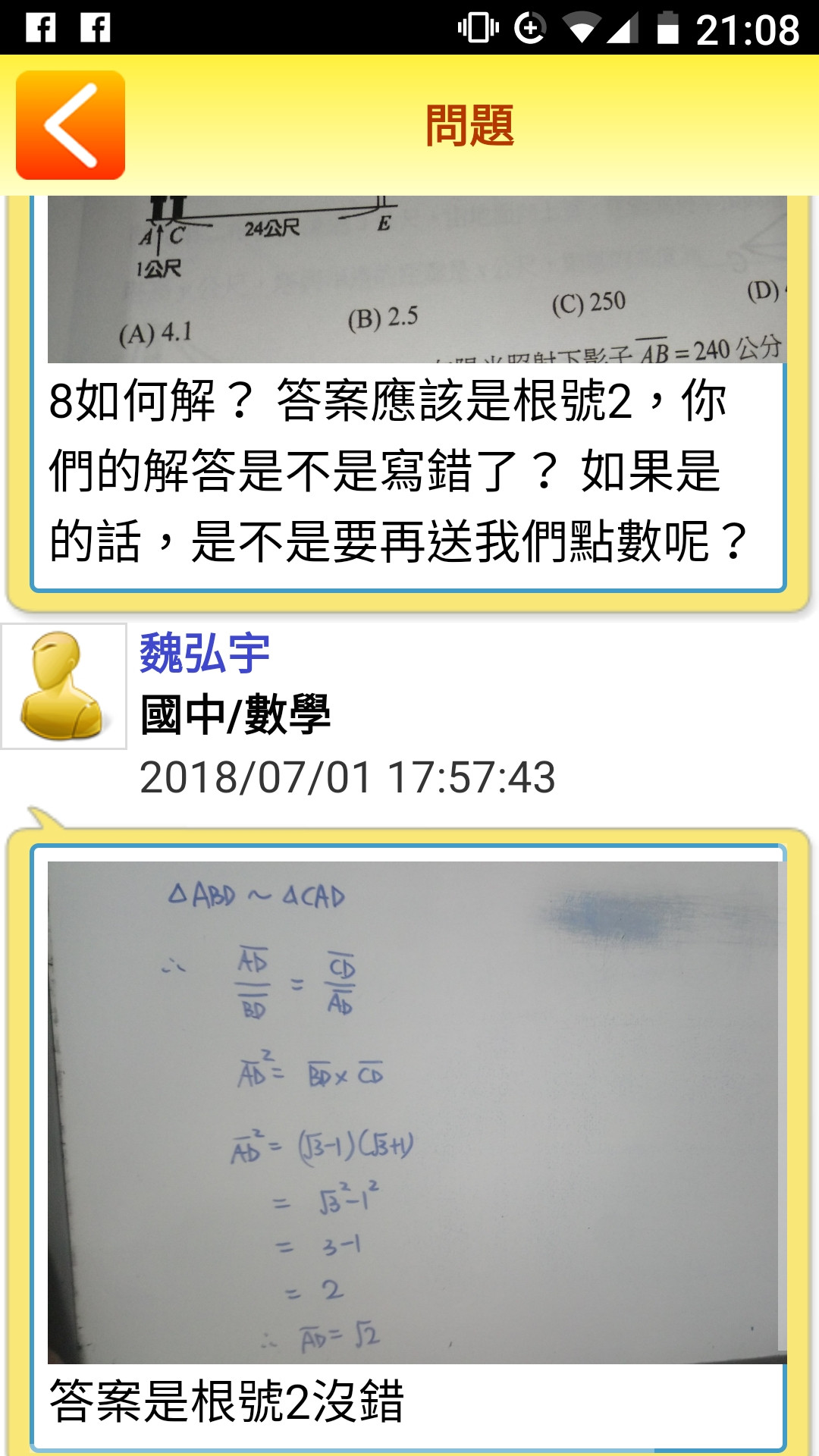Viewport: 819px width, 1456px height.
Task: Open the question's attached exam photo
Action: 417,279
